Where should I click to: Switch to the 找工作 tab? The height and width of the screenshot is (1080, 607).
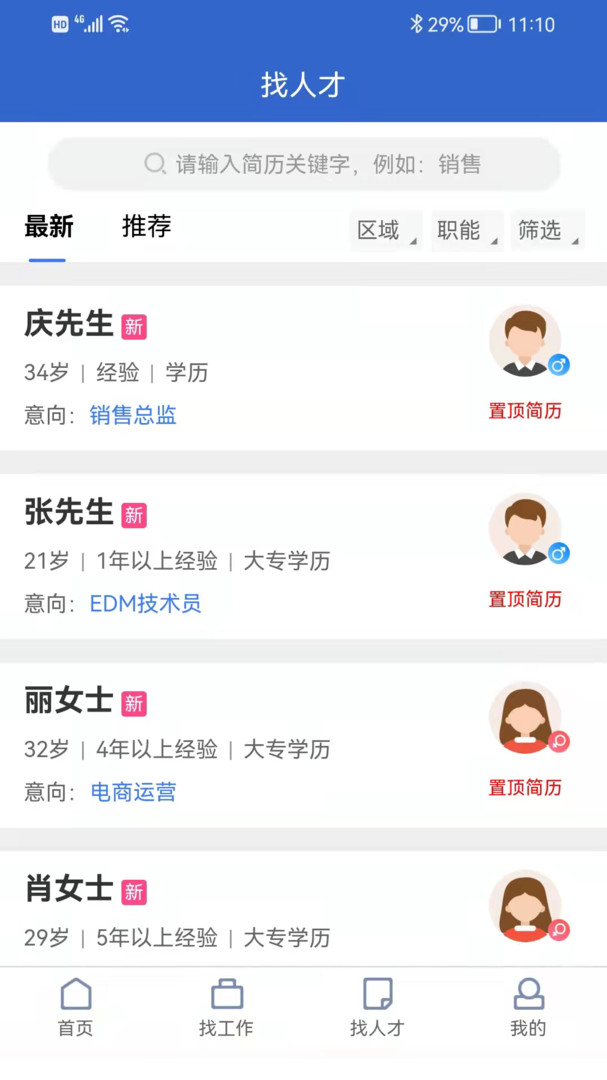227,1008
